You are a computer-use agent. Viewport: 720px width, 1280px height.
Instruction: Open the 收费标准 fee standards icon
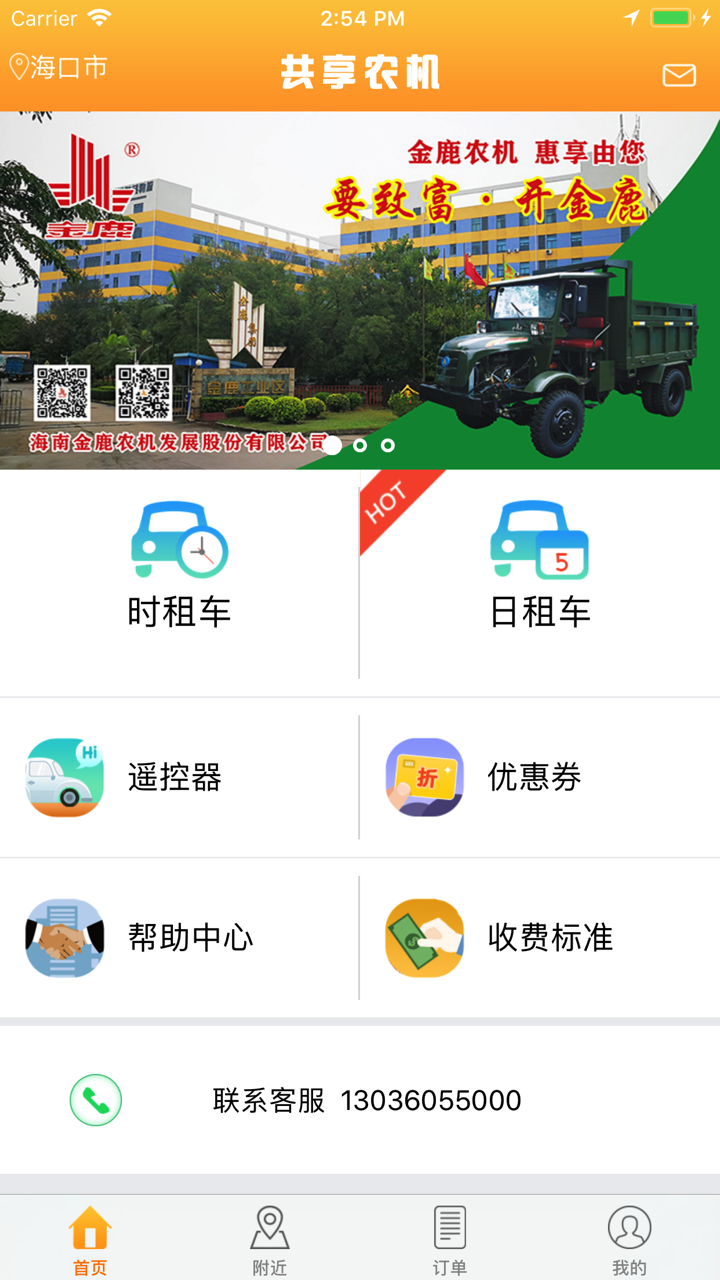click(x=424, y=937)
